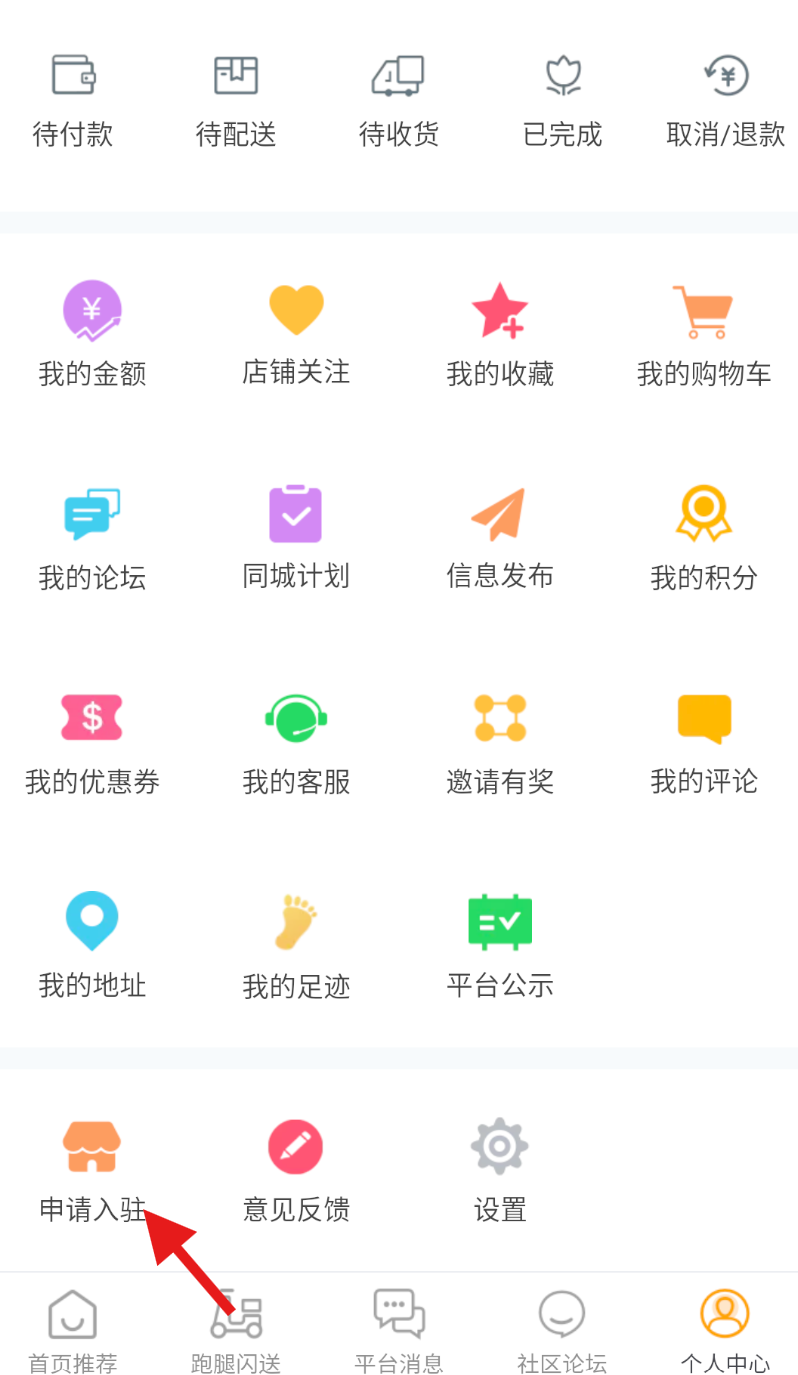View 待配送 orders awaiting delivery
Screen dimensions: 798x1375
236,100
